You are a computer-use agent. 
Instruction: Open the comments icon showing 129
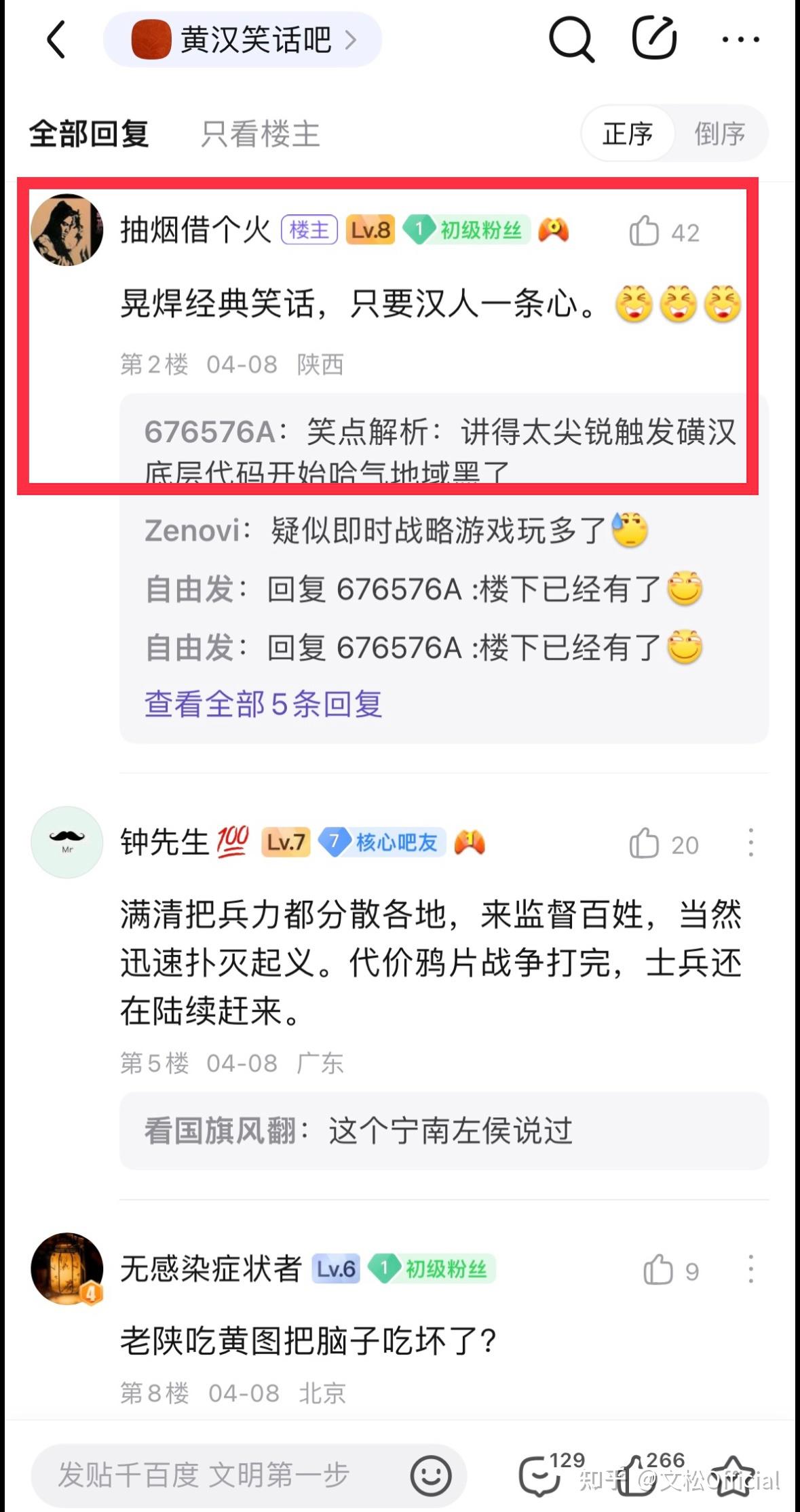click(540, 1475)
